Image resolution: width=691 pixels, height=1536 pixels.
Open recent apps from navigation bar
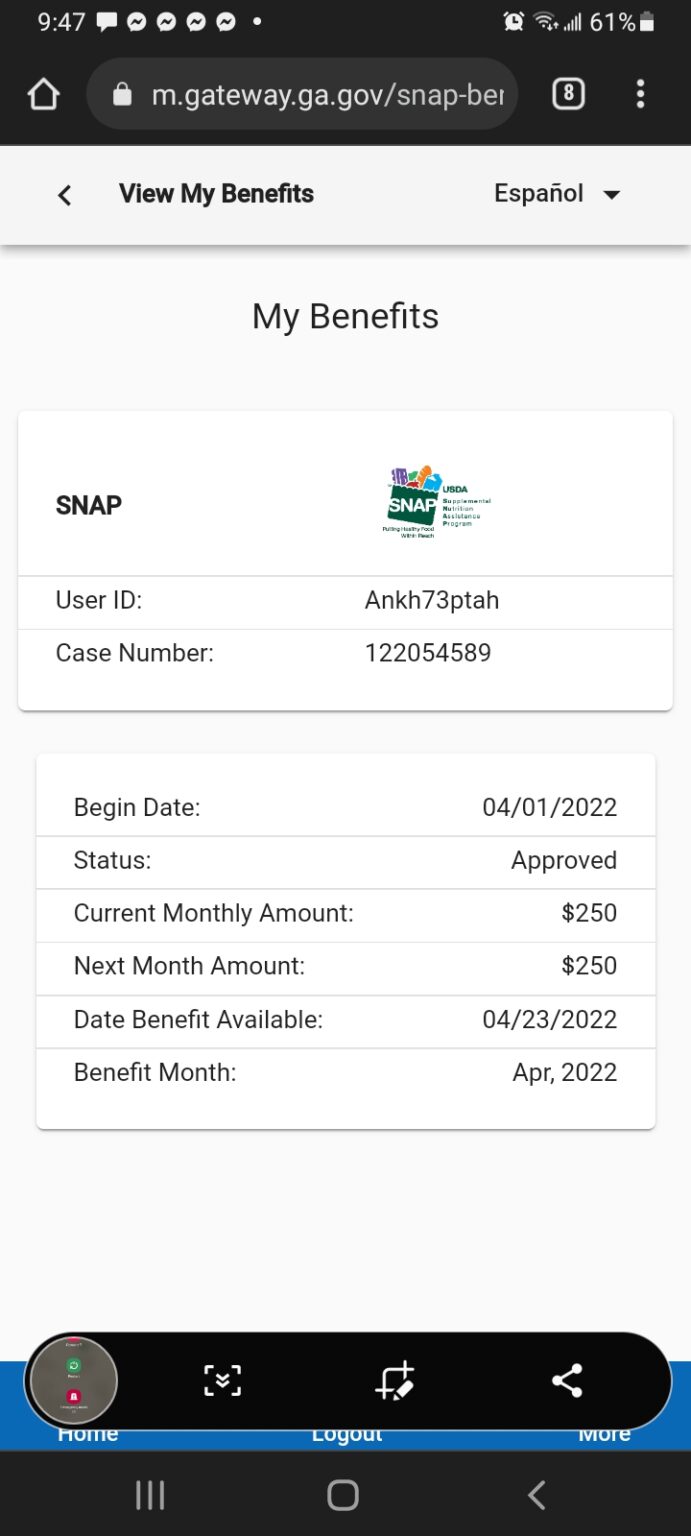pos(150,1495)
